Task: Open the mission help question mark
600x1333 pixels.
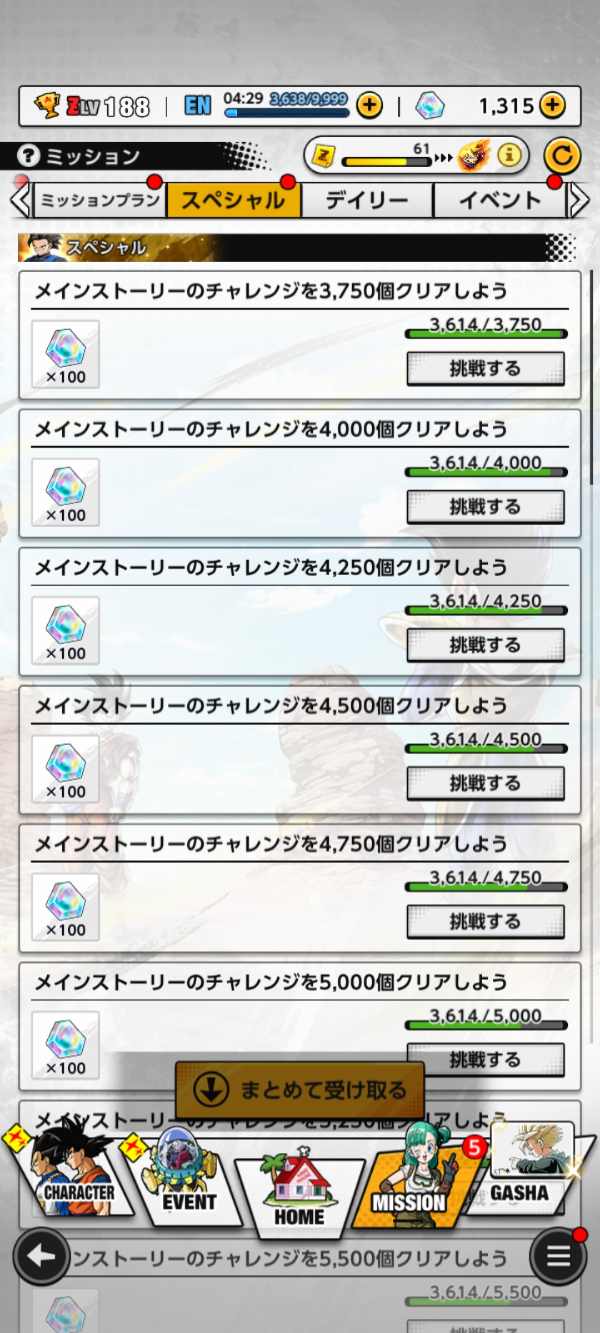Action: point(29,156)
